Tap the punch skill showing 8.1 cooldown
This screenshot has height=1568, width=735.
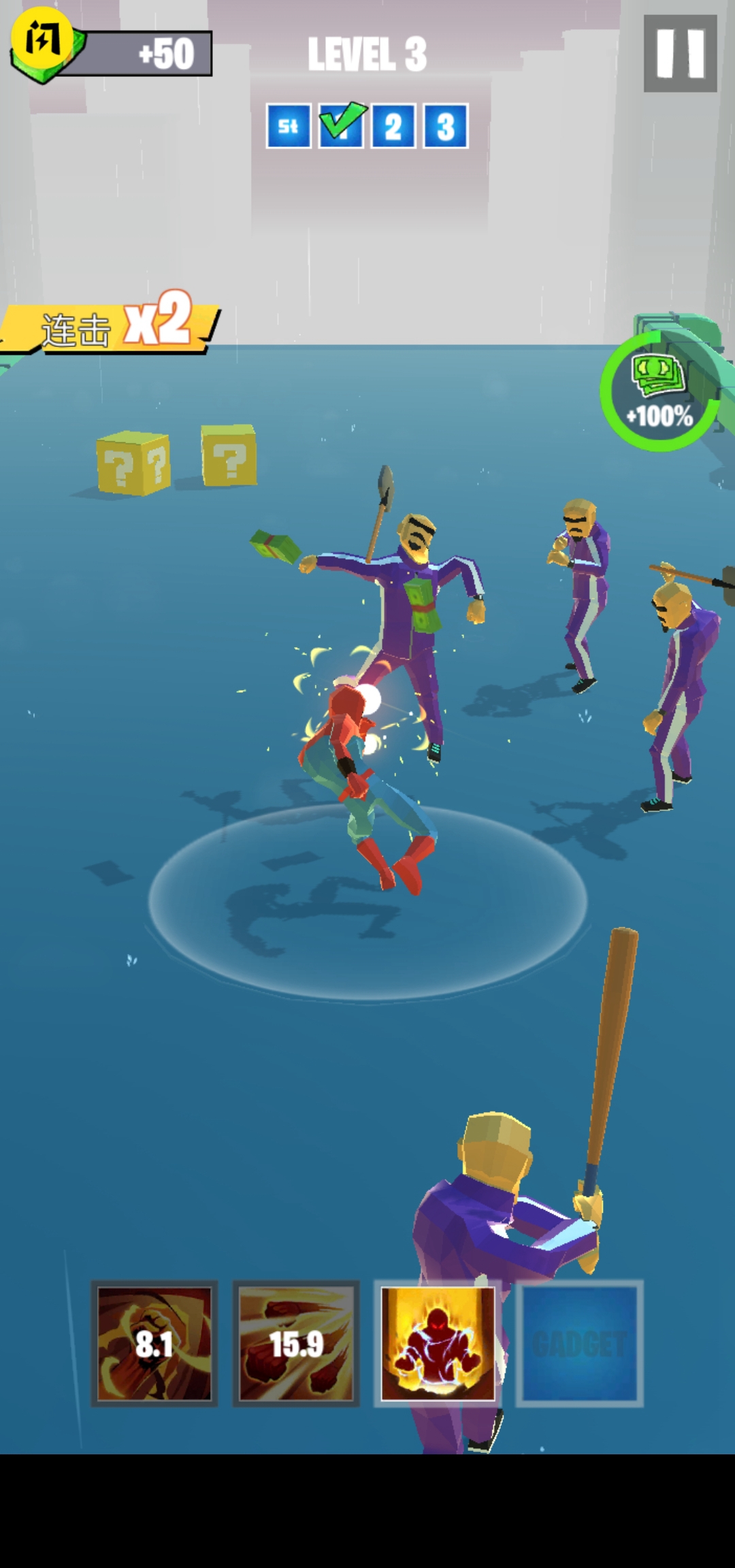click(154, 1343)
